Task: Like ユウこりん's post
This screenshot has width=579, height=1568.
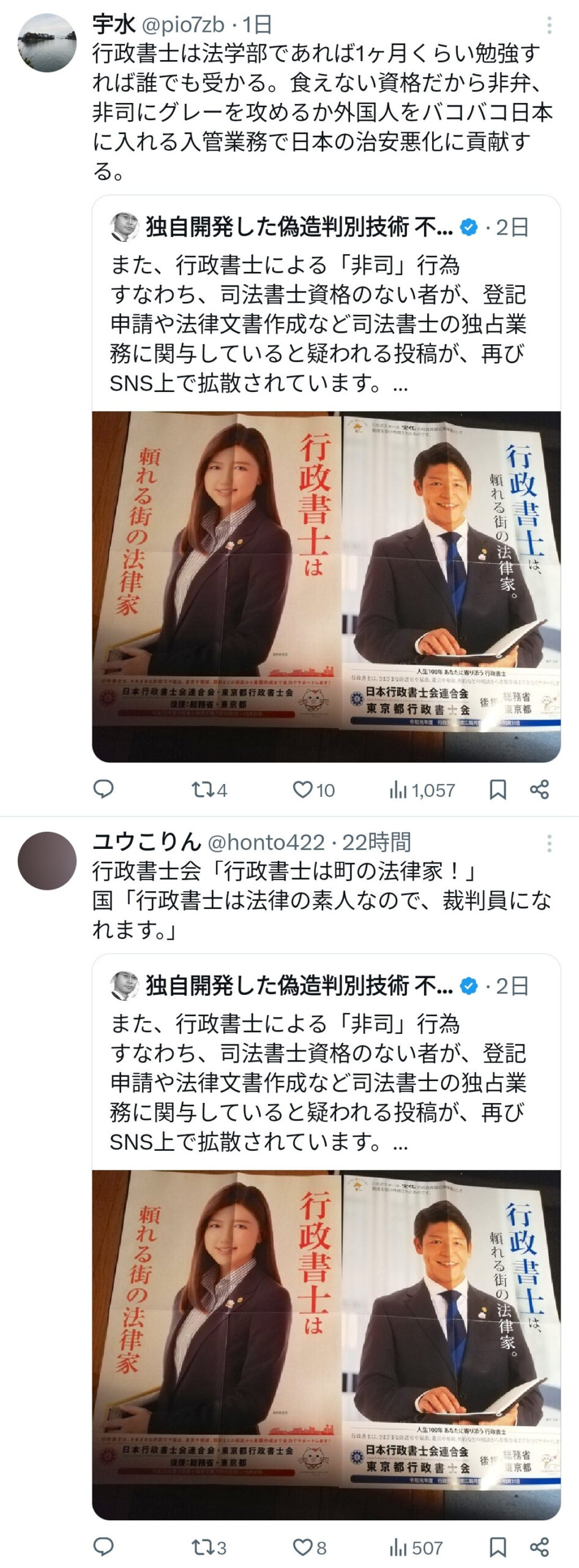Action: click(x=309, y=1548)
